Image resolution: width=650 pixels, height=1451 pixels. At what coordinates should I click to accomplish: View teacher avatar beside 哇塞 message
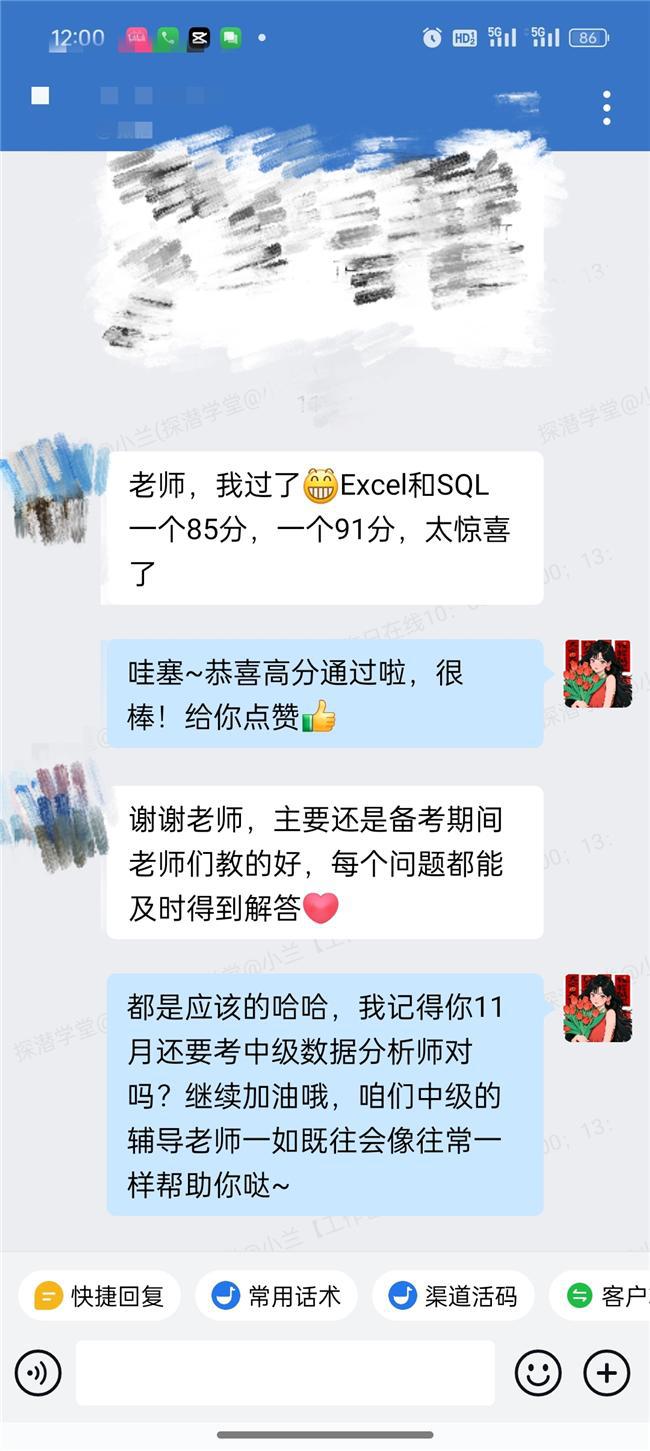click(x=597, y=674)
